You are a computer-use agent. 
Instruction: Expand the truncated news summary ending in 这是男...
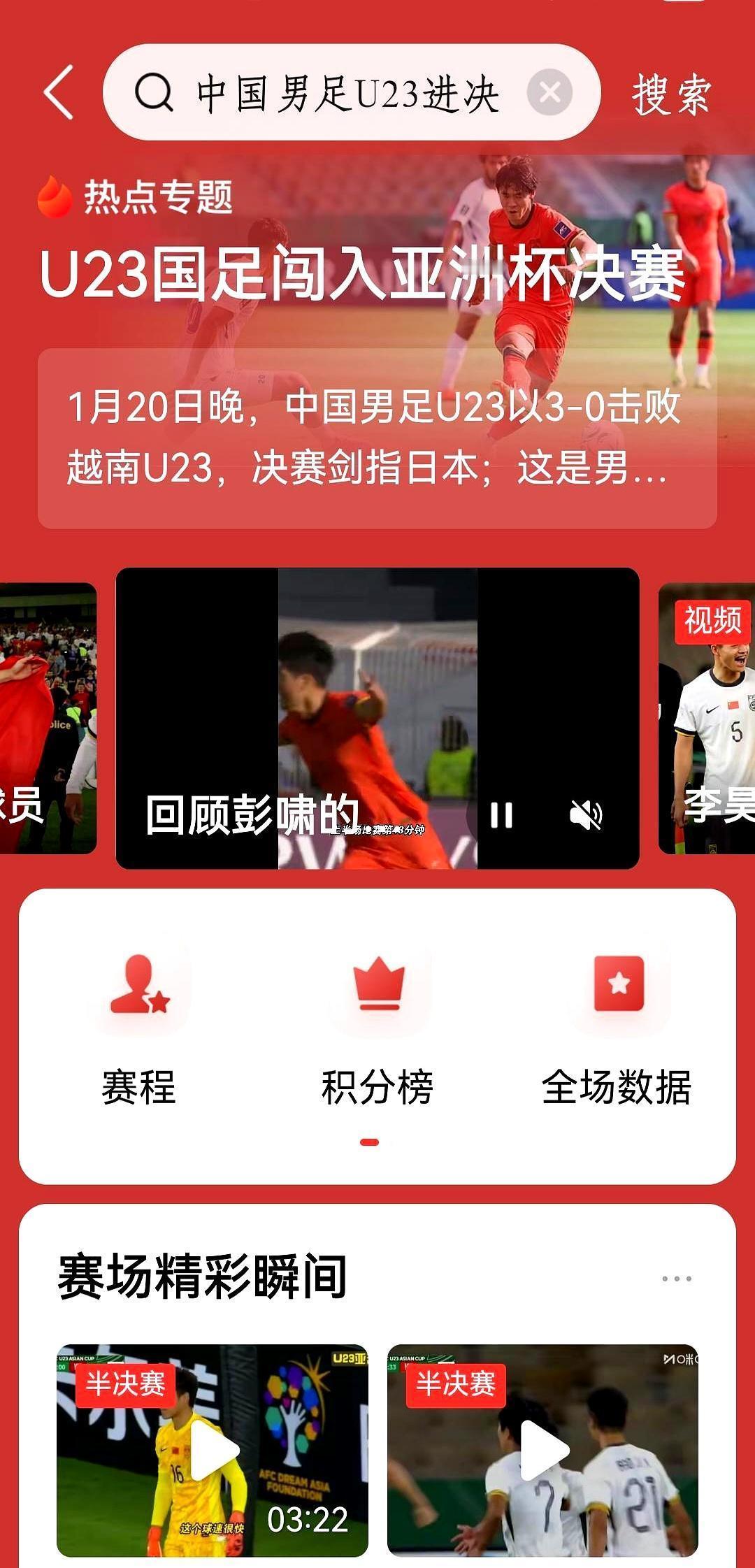[x=377, y=440]
